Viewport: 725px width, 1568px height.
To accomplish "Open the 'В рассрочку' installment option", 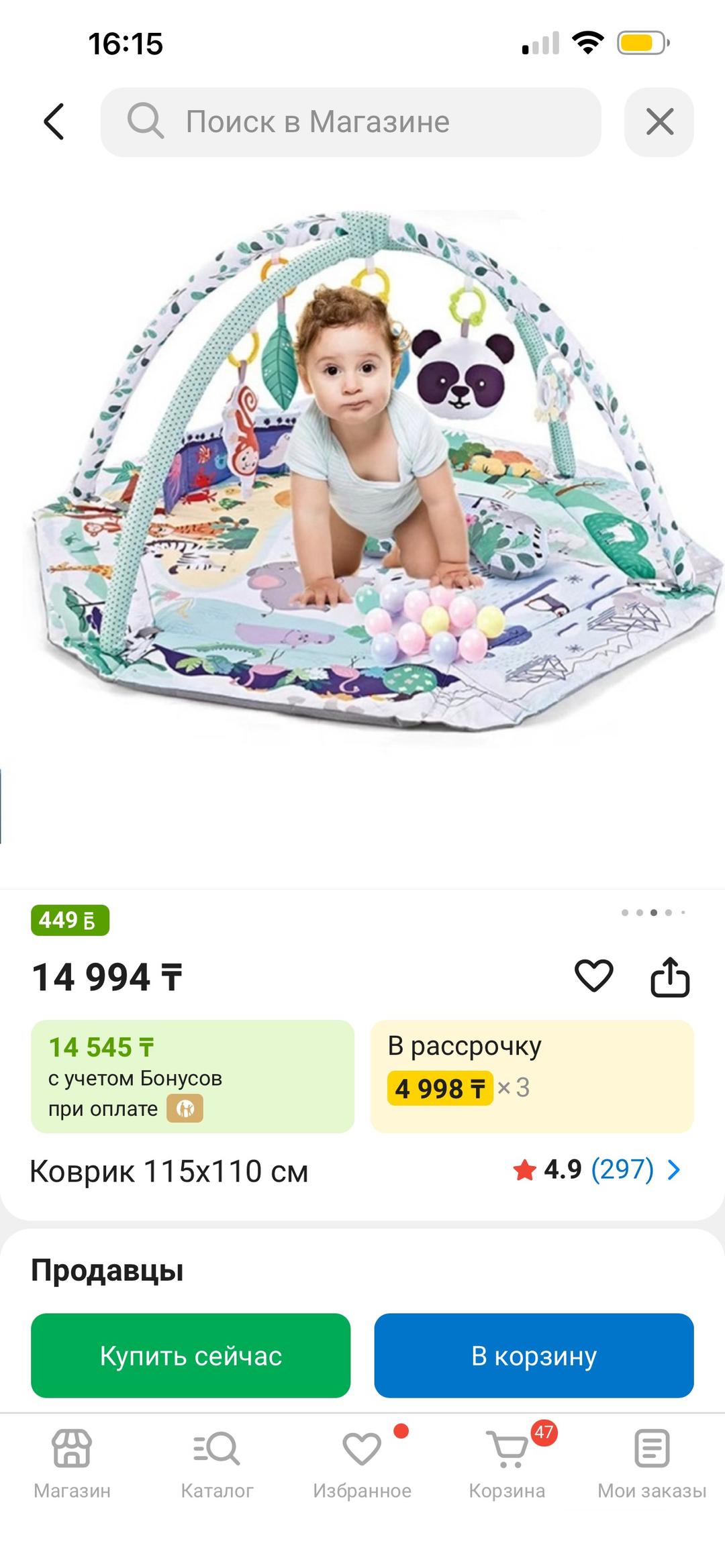I will (532, 1076).
